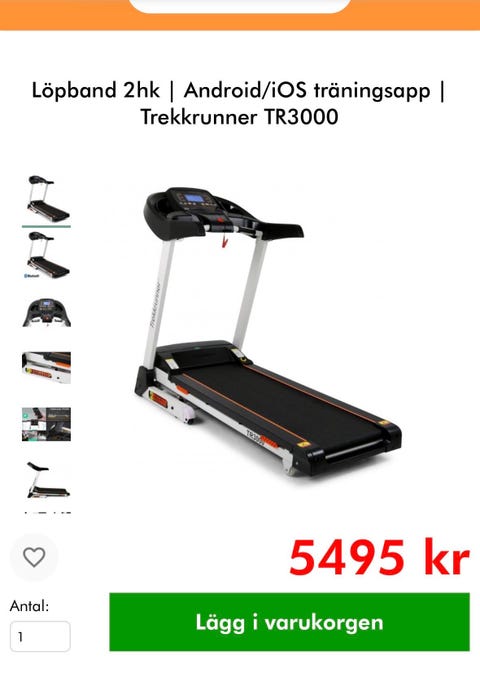The image size is (480, 690).
Task: Tap the white search bar at top
Action: [240, 6]
